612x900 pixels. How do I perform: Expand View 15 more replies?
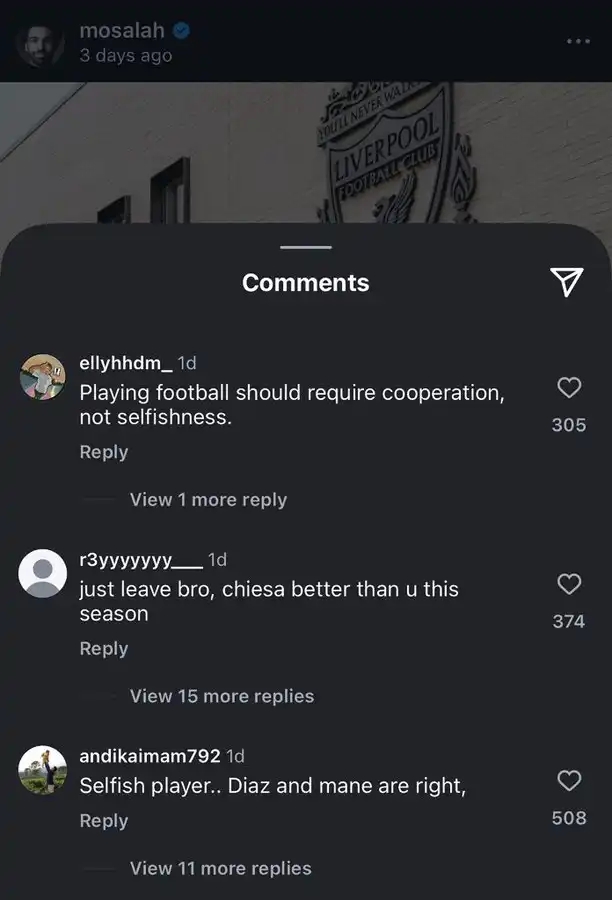pos(222,696)
